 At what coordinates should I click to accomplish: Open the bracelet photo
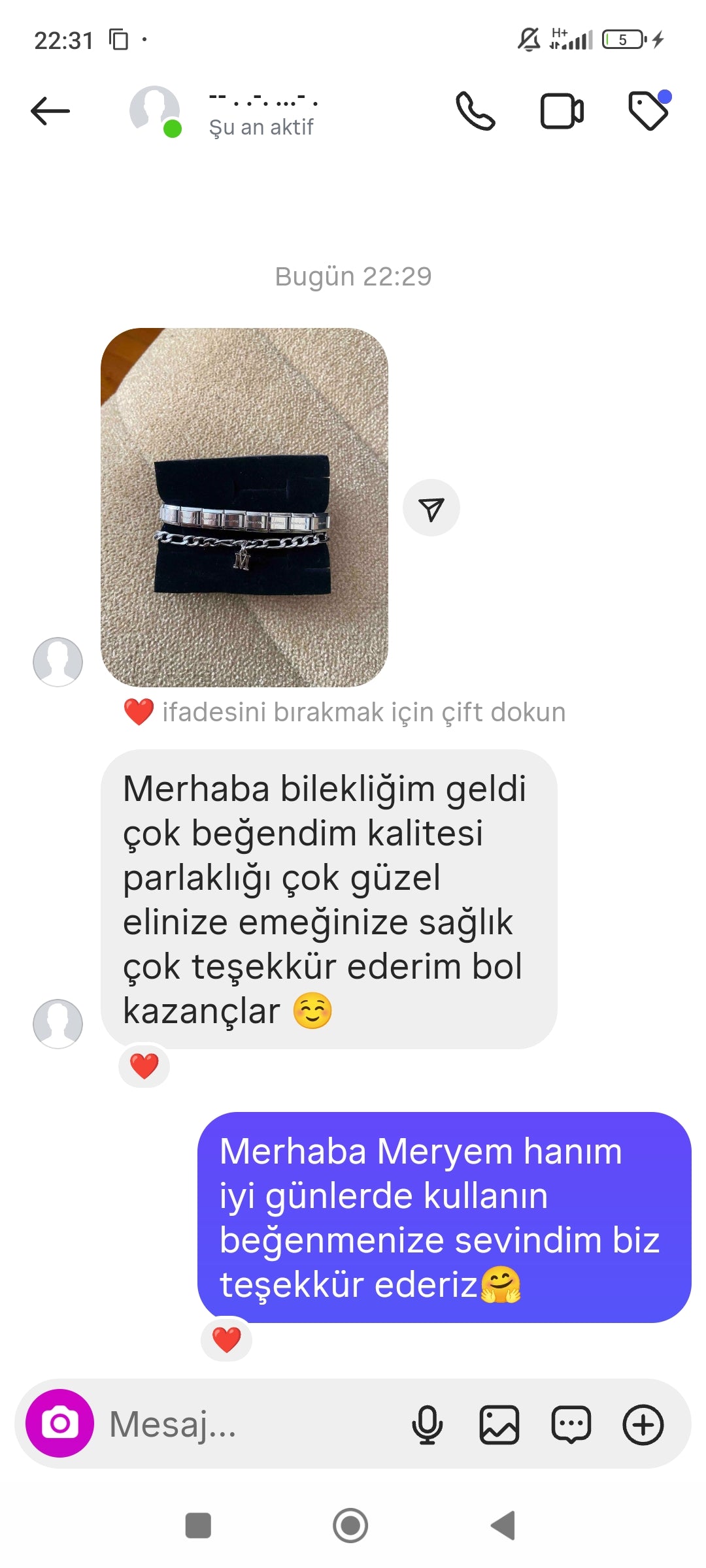tap(244, 507)
